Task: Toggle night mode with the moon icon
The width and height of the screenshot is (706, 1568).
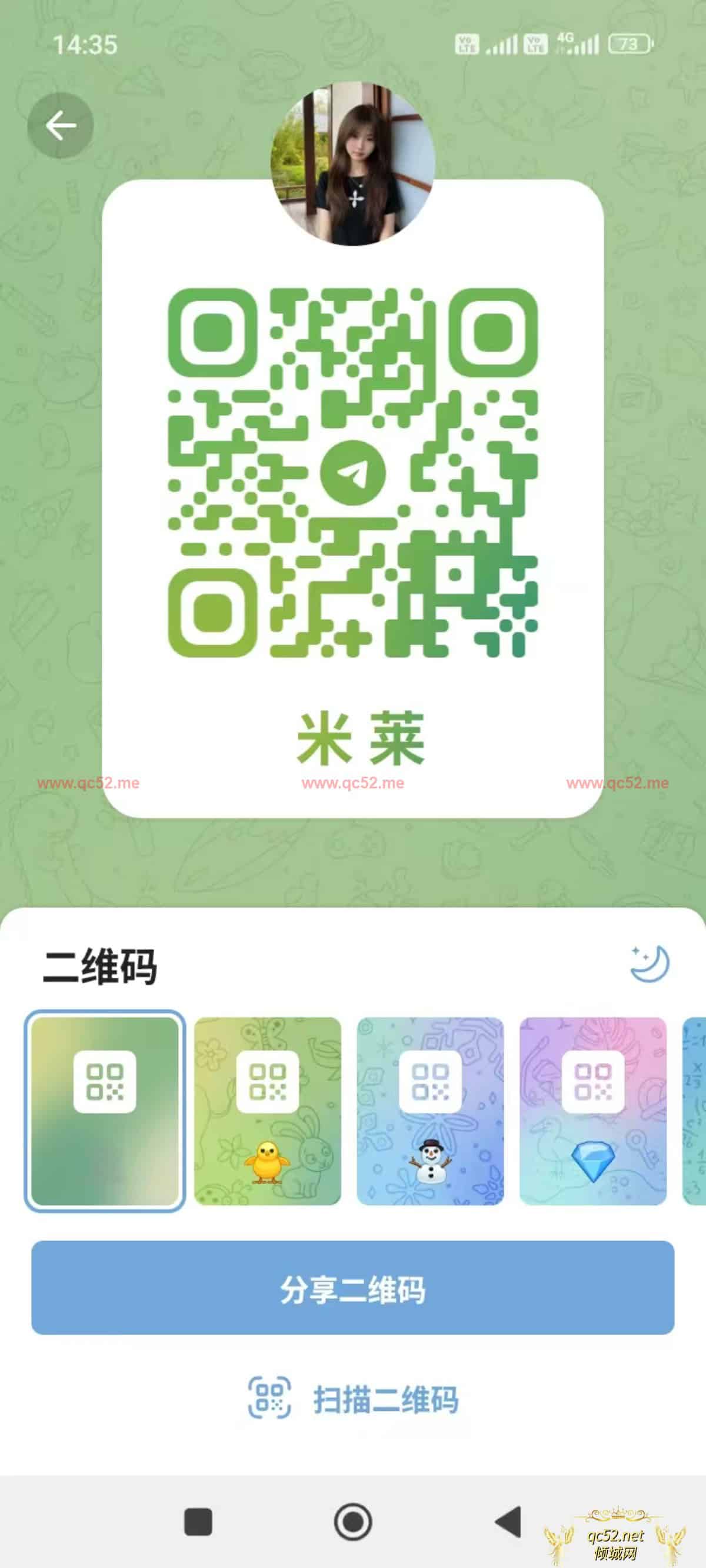Action: [x=650, y=964]
